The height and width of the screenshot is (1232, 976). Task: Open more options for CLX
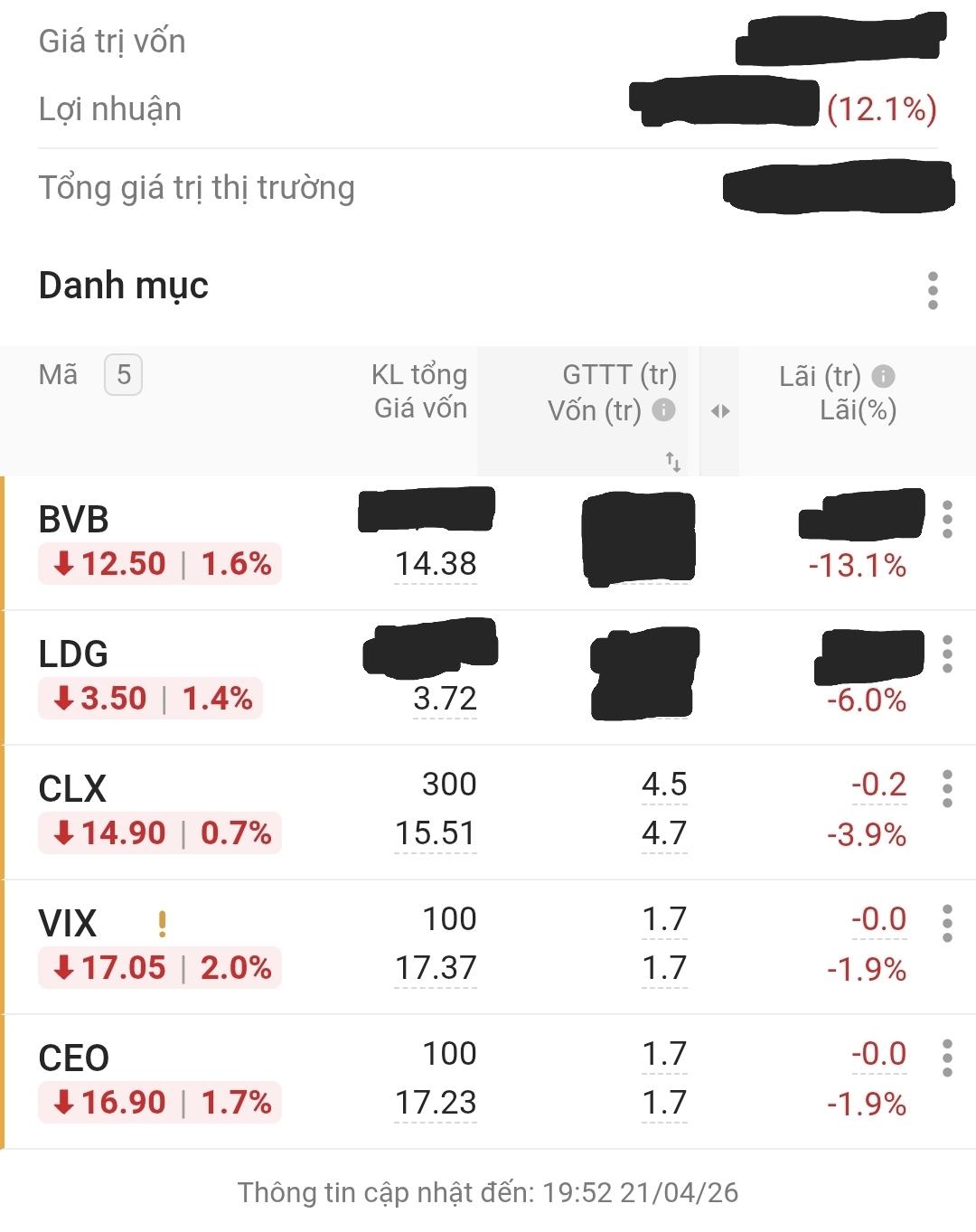point(947,789)
